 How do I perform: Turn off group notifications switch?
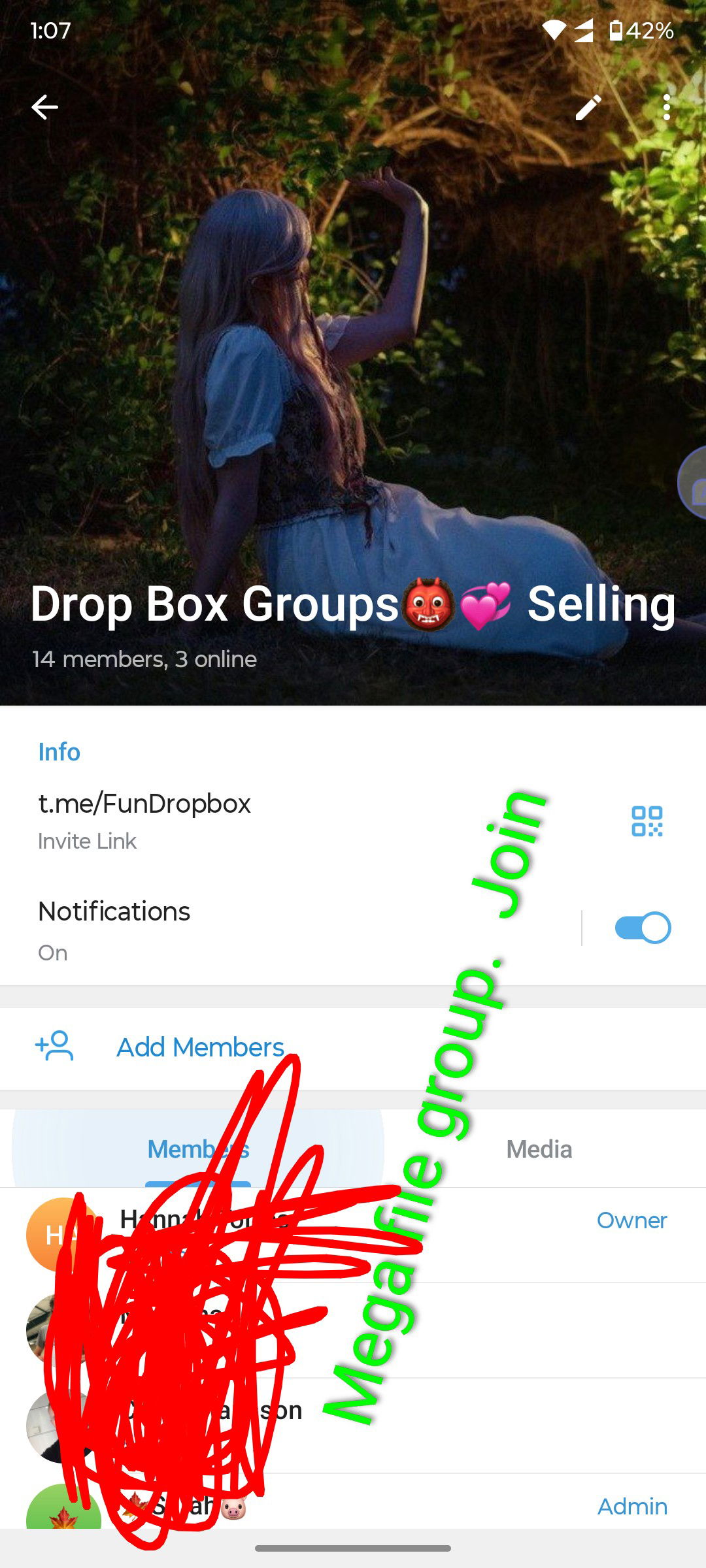pyautogui.click(x=642, y=928)
